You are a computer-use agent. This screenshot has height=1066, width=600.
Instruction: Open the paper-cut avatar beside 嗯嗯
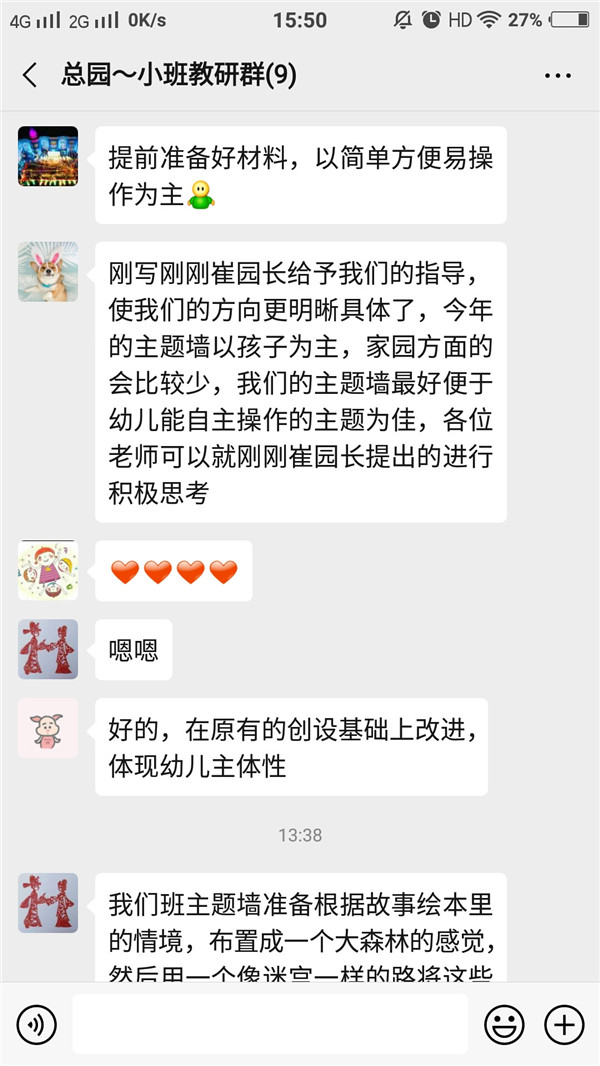[x=48, y=650]
